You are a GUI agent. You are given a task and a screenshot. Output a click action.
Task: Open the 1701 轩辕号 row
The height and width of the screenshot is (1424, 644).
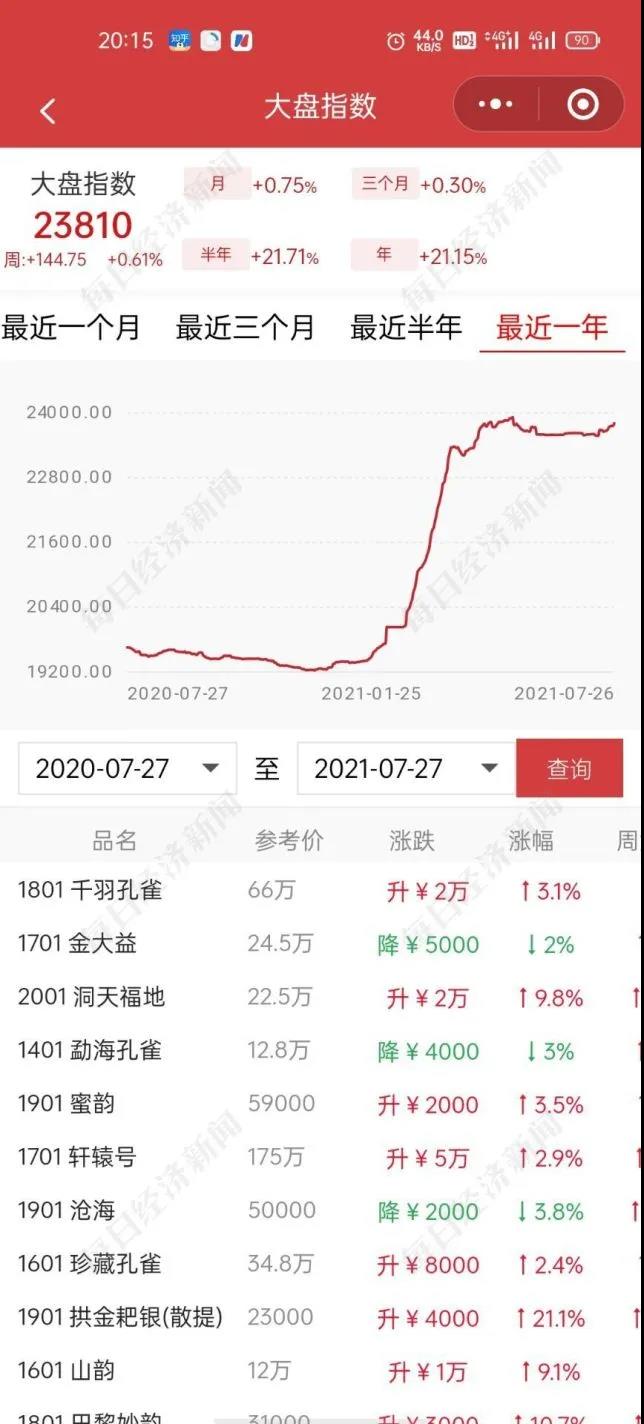pyautogui.click(x=77, y=1157)
